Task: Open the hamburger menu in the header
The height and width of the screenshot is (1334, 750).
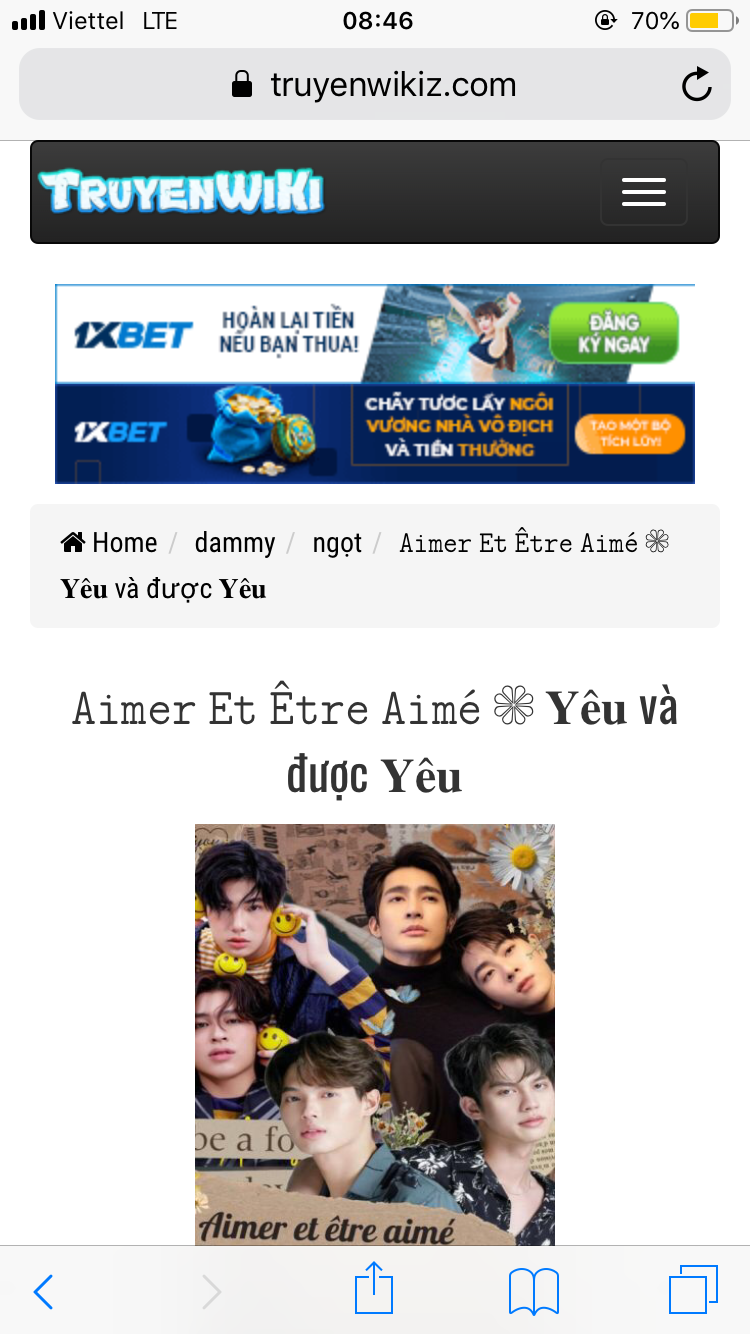Action: (x=643, y=191)
